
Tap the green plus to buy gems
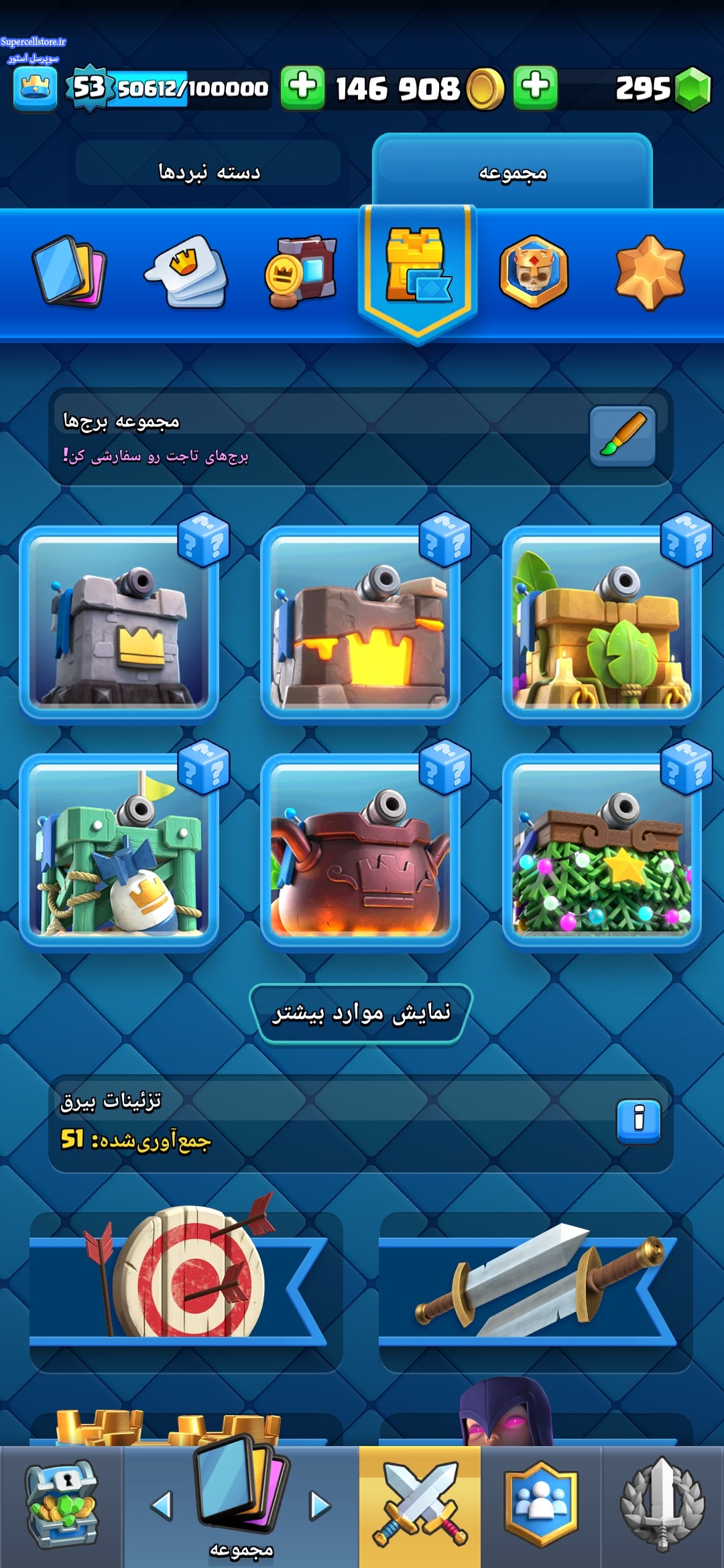point(535,88)
